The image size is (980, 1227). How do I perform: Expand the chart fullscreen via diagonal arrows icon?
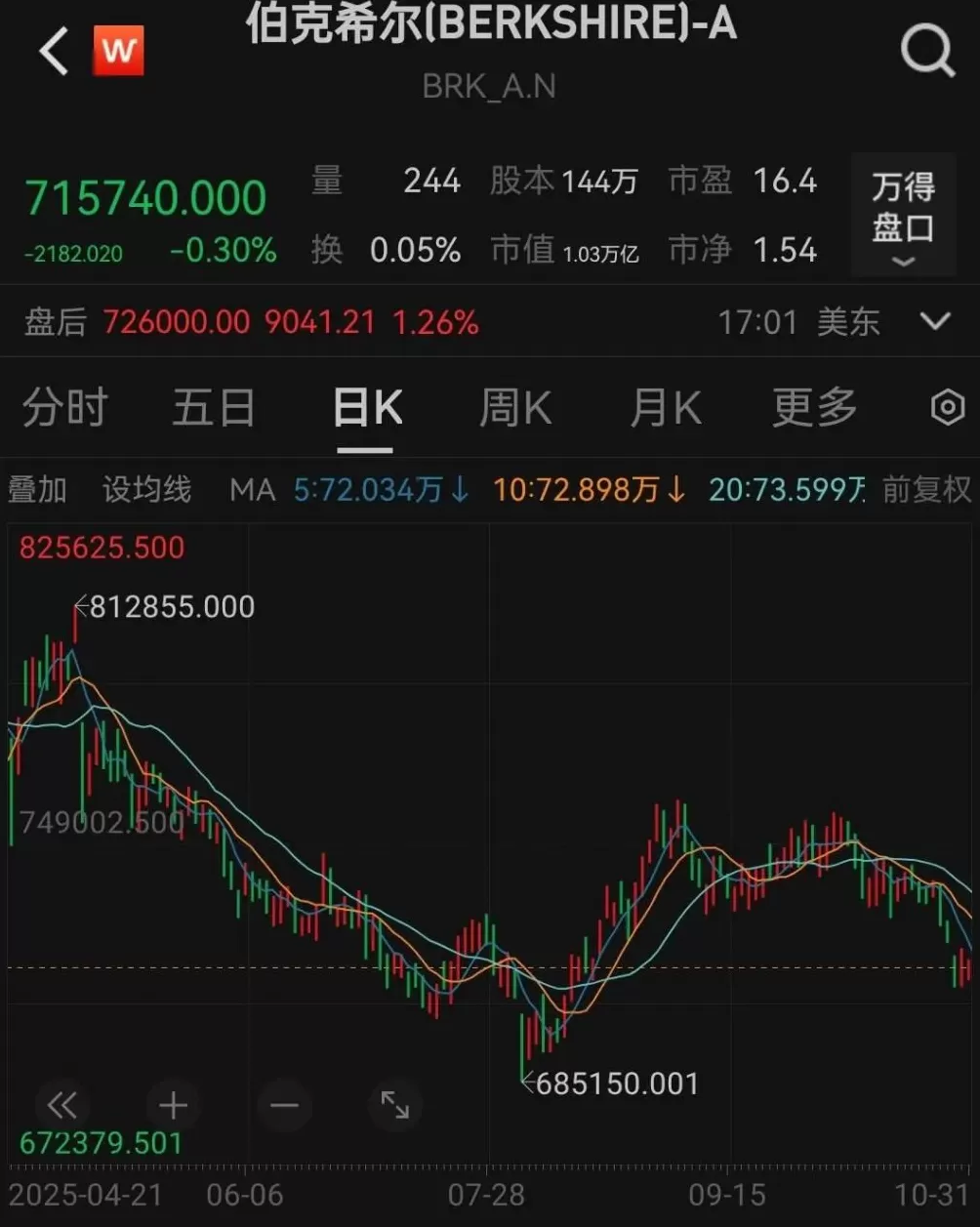[394, 1105]
